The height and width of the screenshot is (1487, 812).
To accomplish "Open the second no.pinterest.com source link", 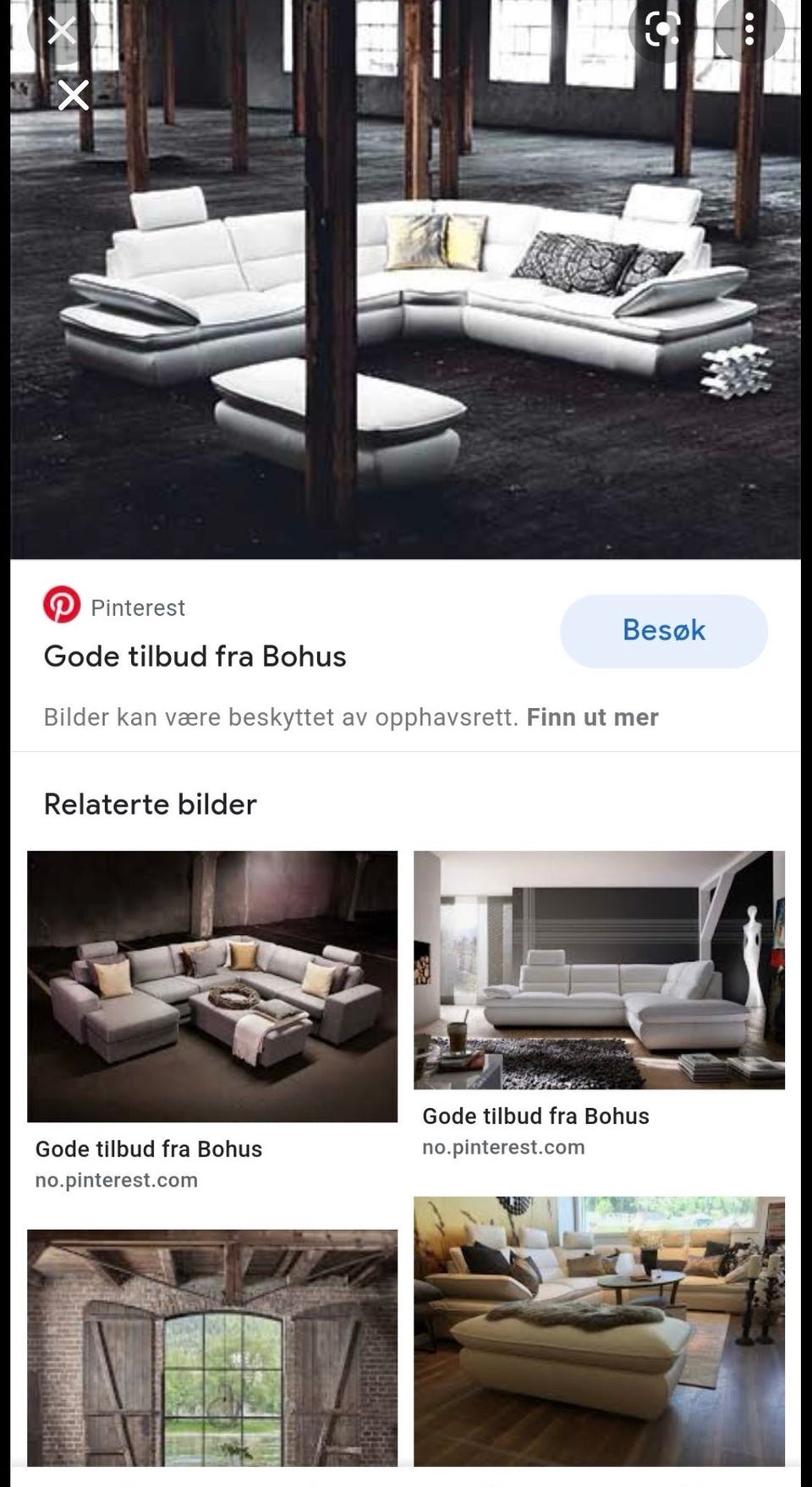I will pyautogui.click(x=503, y=1147).
